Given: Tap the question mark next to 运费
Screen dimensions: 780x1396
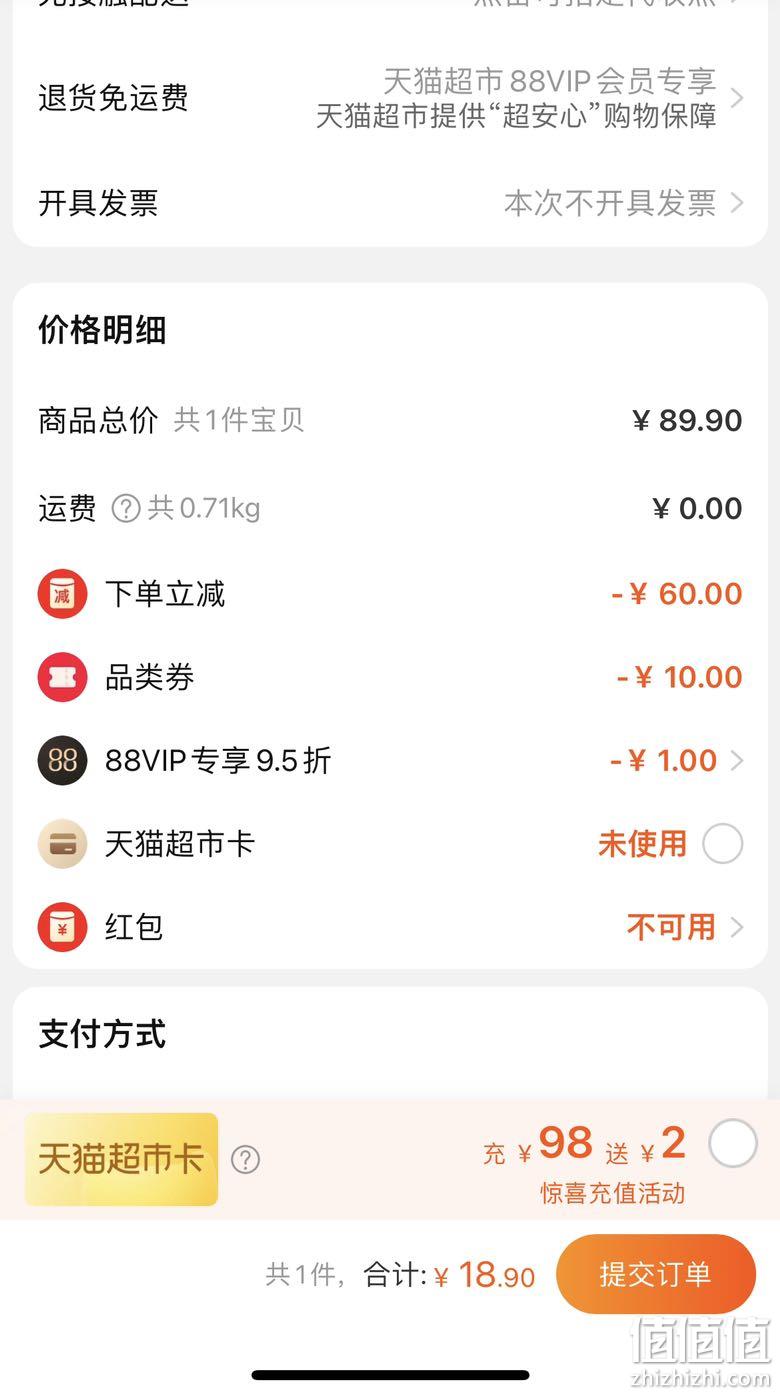Looking at the screenshot, I should click(x=125, y=509).
